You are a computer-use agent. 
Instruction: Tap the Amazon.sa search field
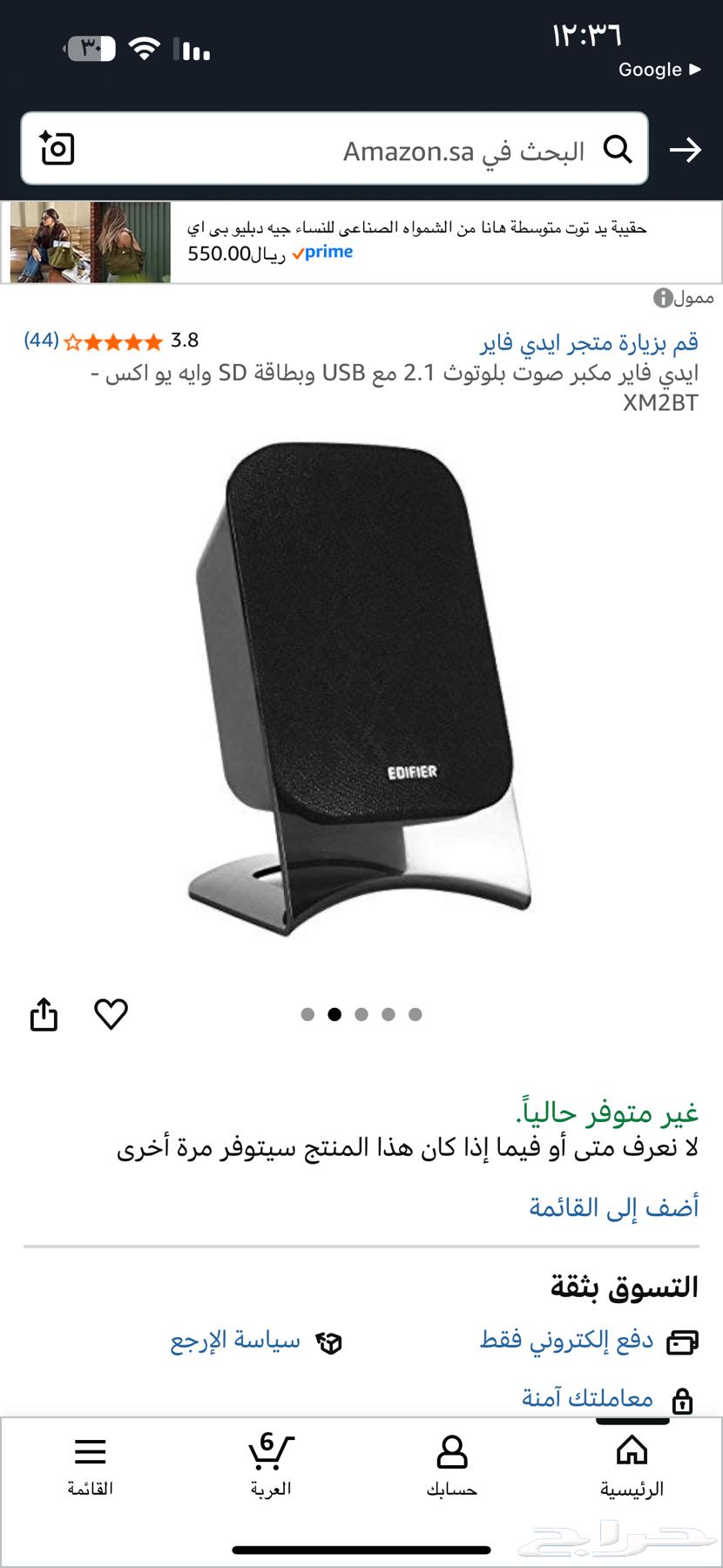coord(348,150)
